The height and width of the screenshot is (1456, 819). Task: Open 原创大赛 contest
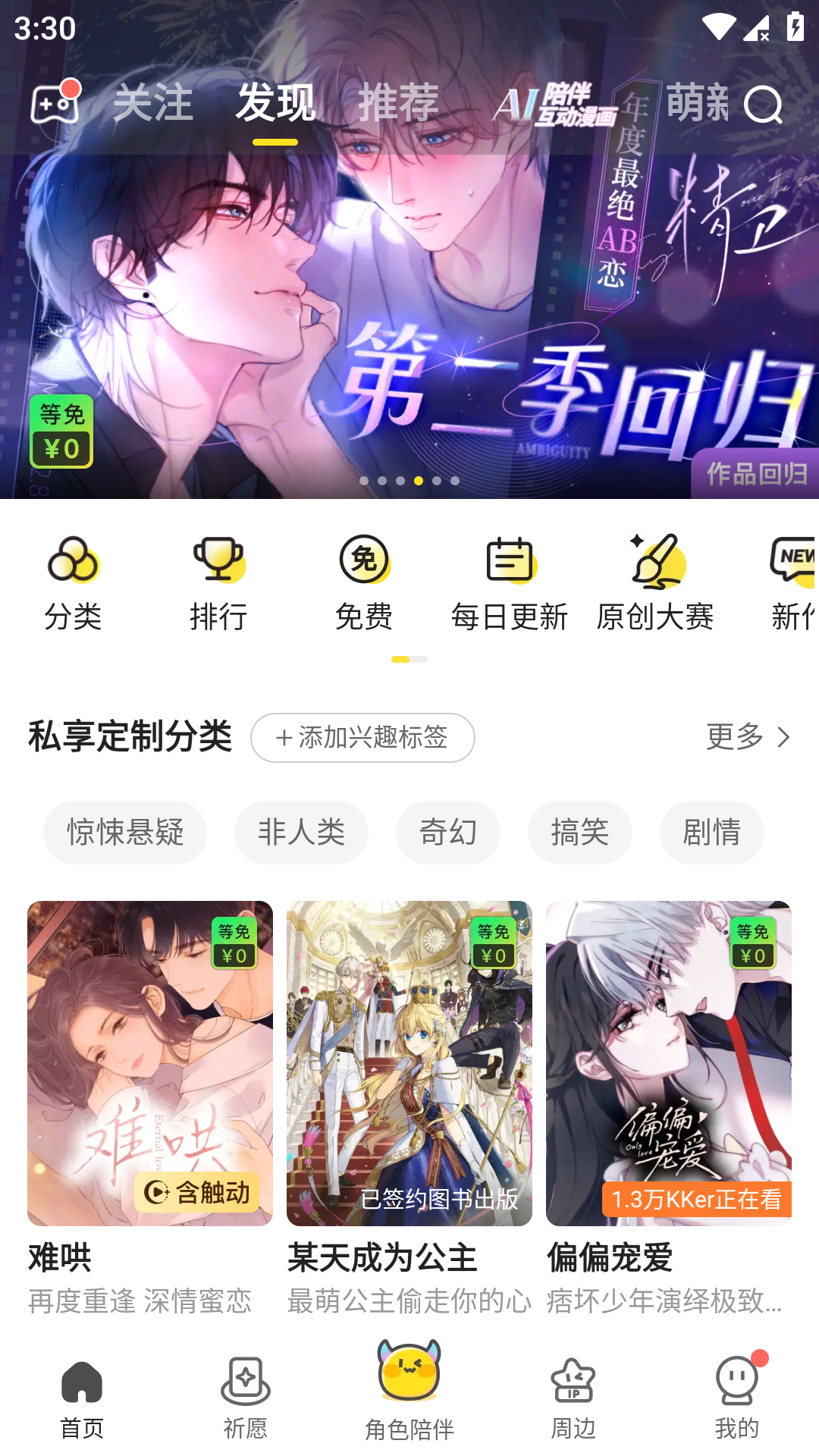(x=655, y=583)
